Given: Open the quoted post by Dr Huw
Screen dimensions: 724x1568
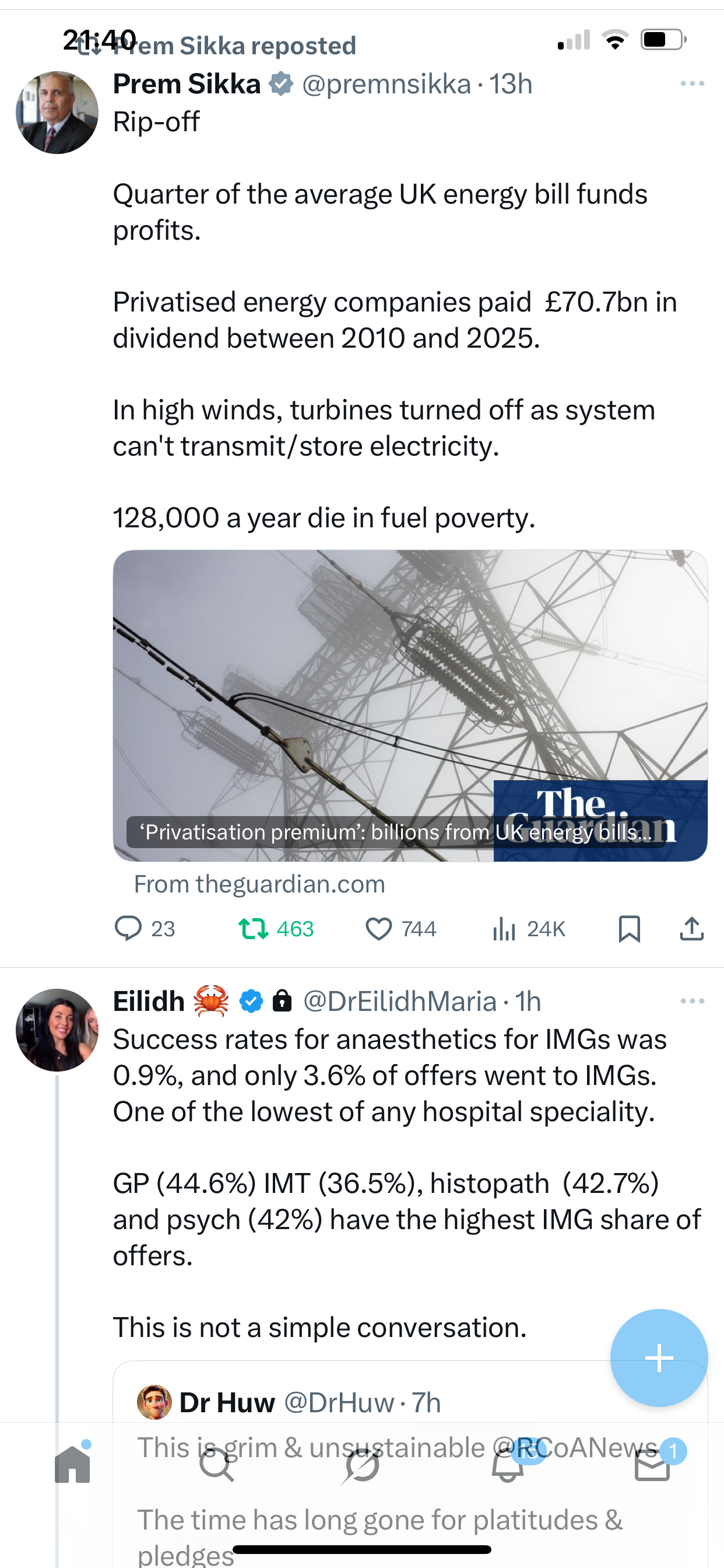Looking at the screenshot, I should point(365,1403).
